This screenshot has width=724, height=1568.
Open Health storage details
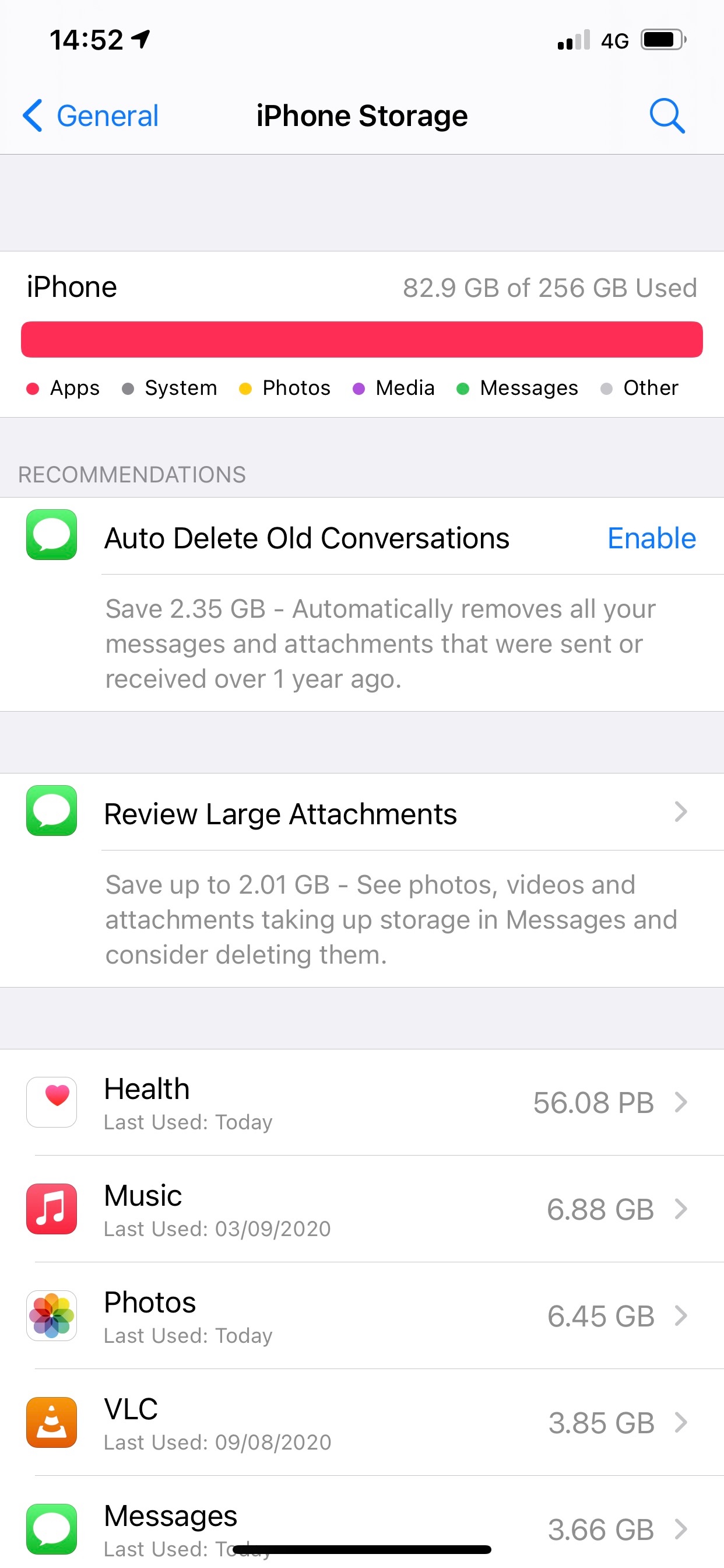(x=361, y=1102)
